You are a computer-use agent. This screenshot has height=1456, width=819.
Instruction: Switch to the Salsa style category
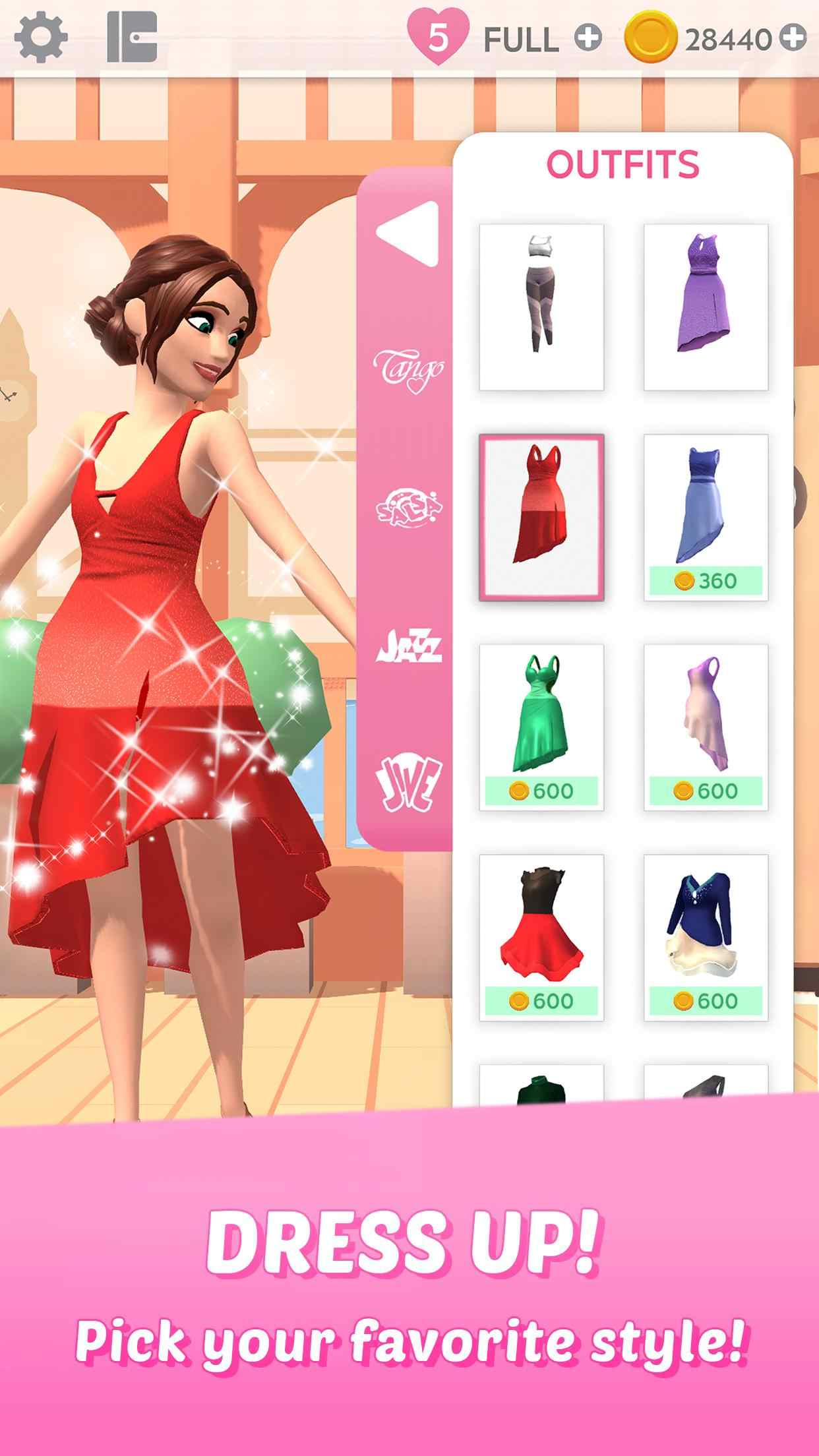click(x=409, y=506)
